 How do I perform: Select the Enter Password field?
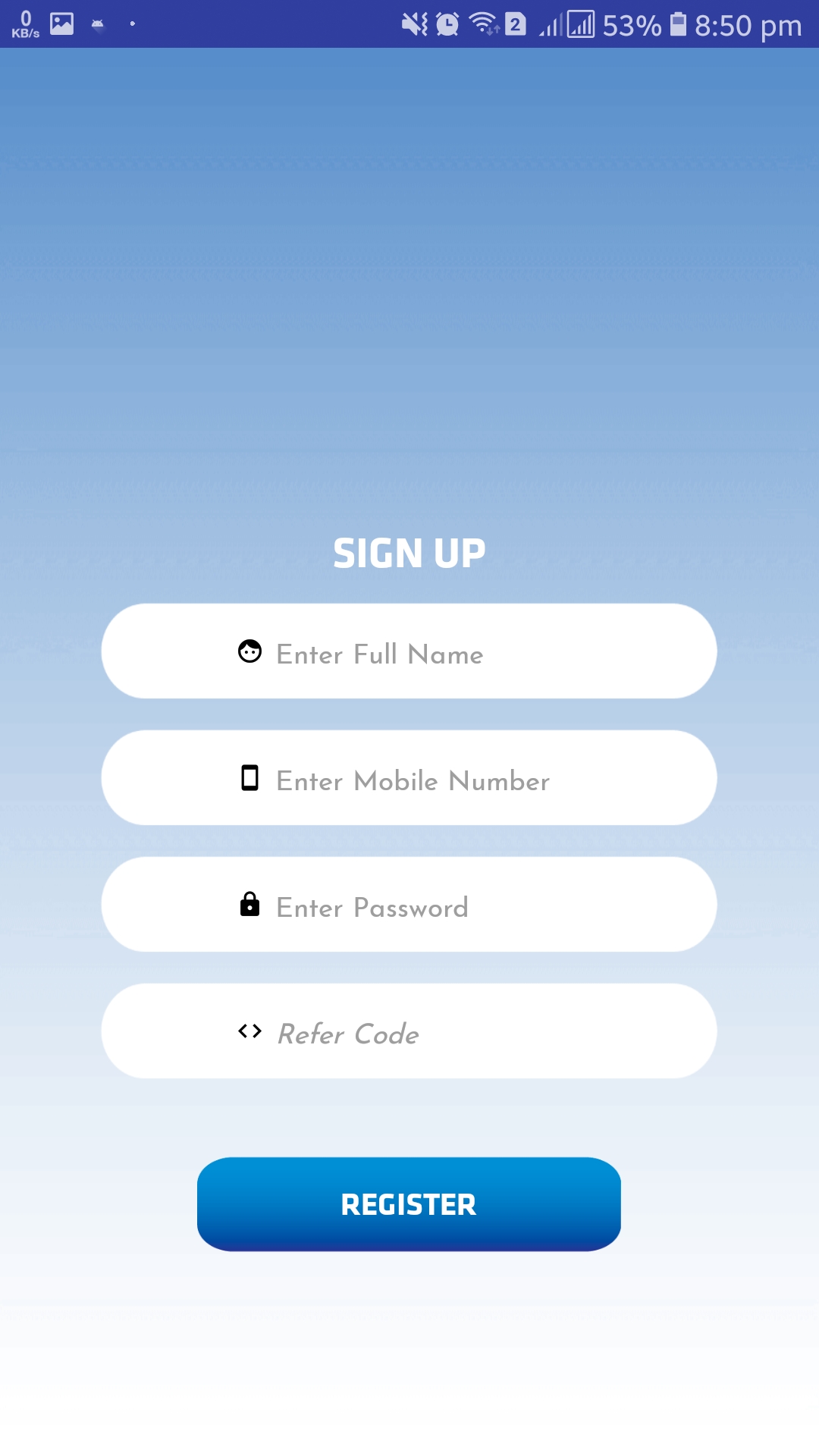pyautogui.click(x=409, y=905)
